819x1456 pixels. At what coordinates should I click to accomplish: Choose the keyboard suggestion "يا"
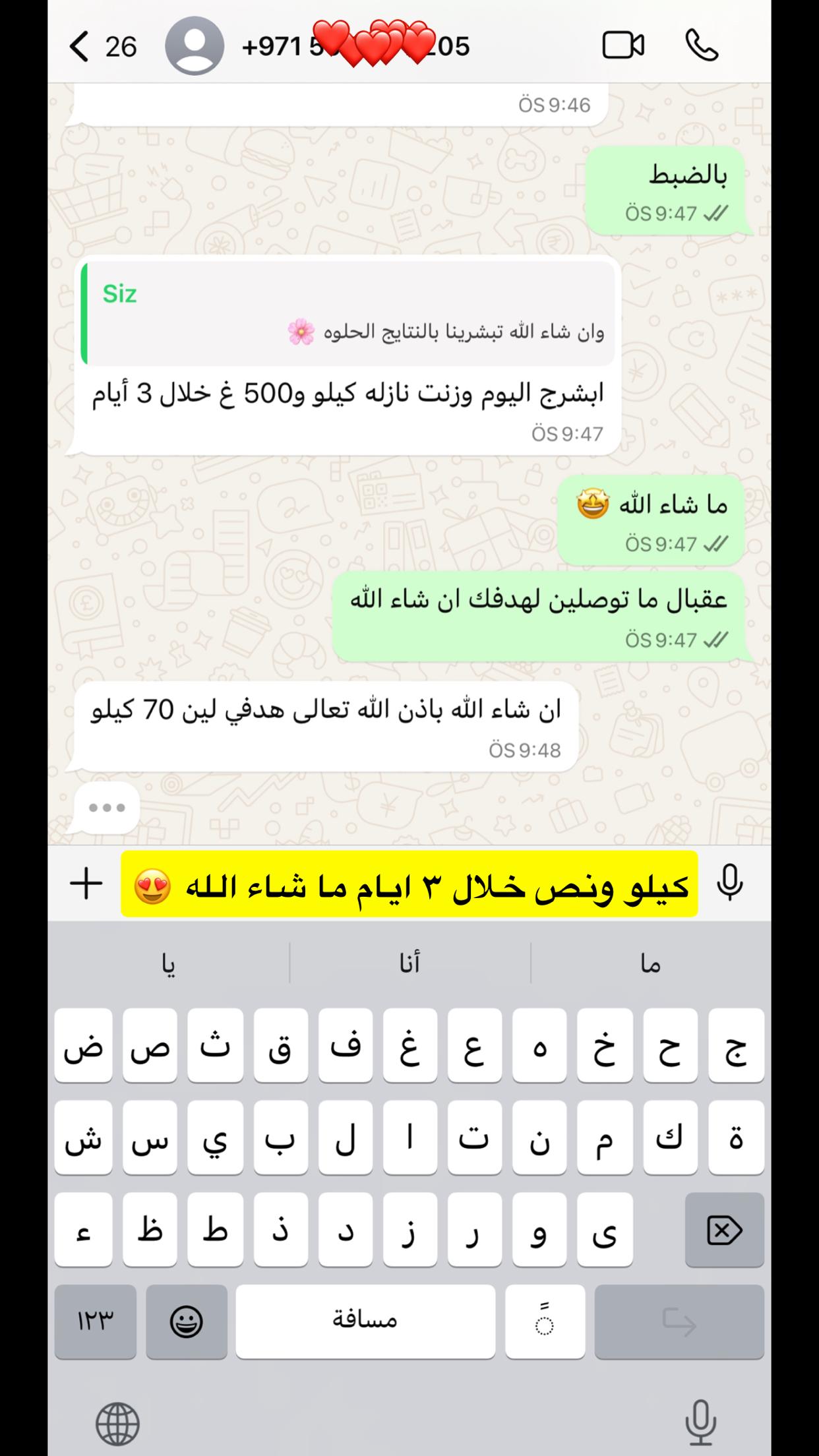tap(169, 964)
